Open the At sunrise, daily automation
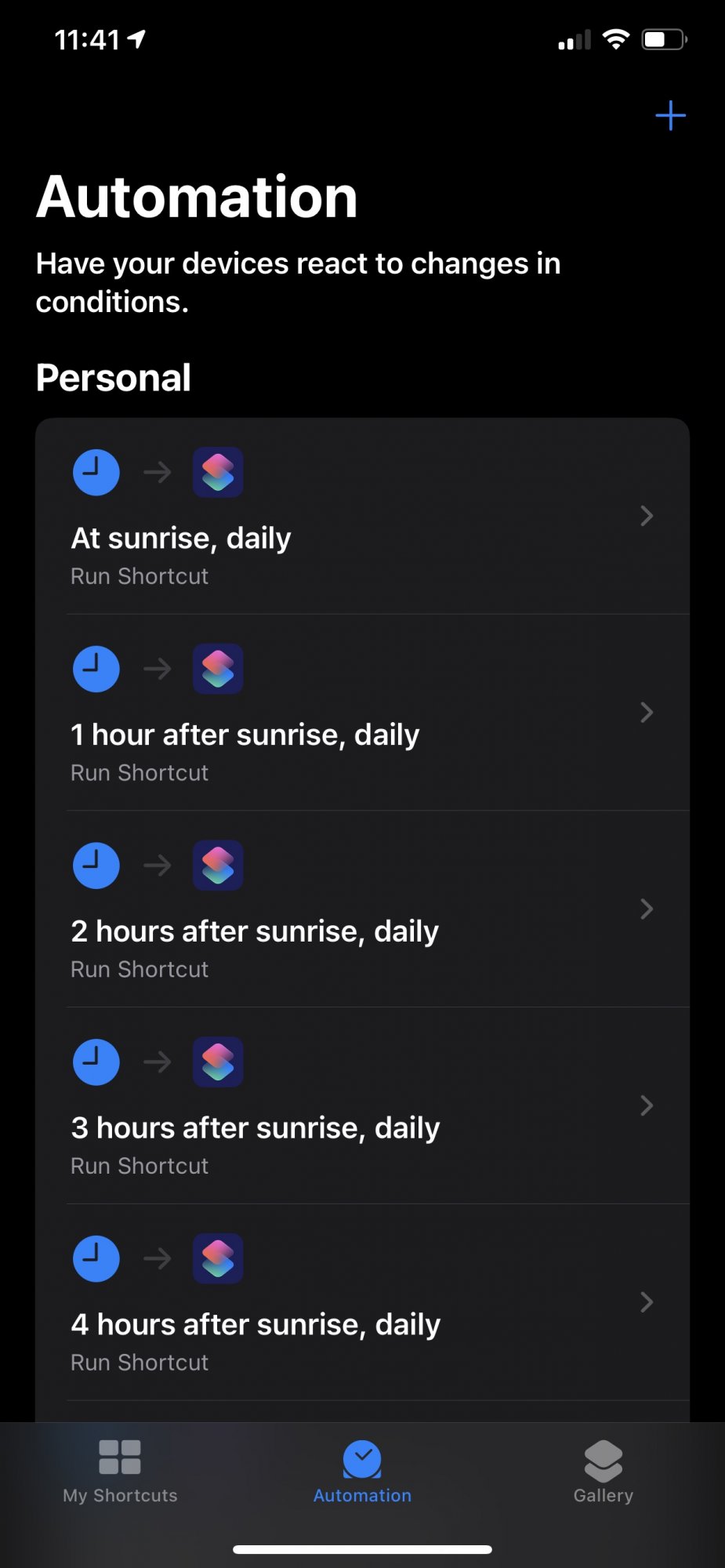725x1568 pixels. pos(362,516)
